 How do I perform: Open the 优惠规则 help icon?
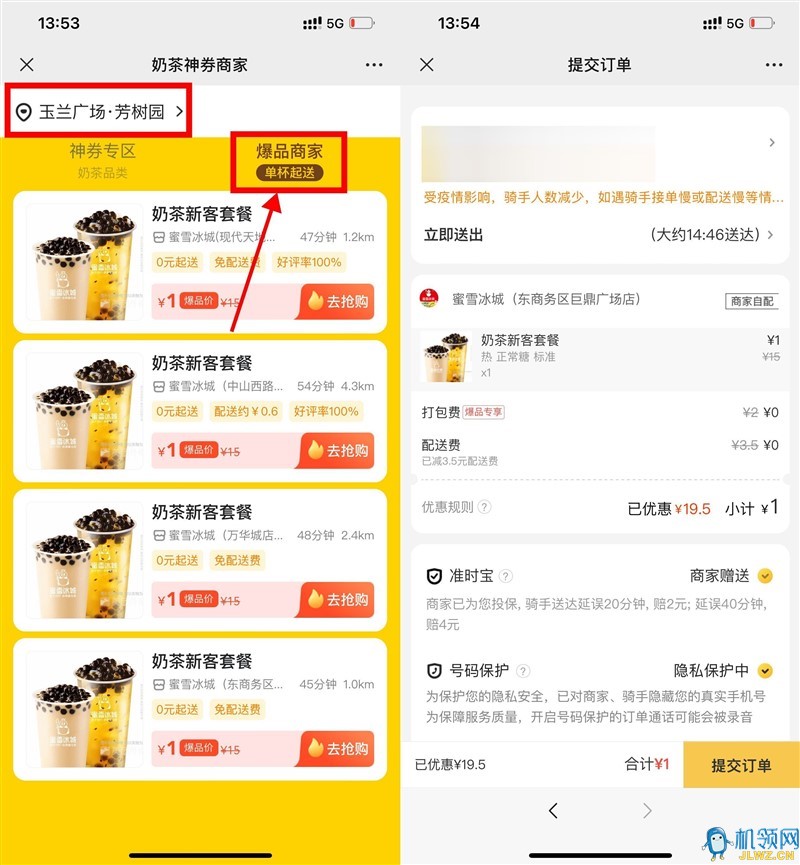[x=485, y=507]
